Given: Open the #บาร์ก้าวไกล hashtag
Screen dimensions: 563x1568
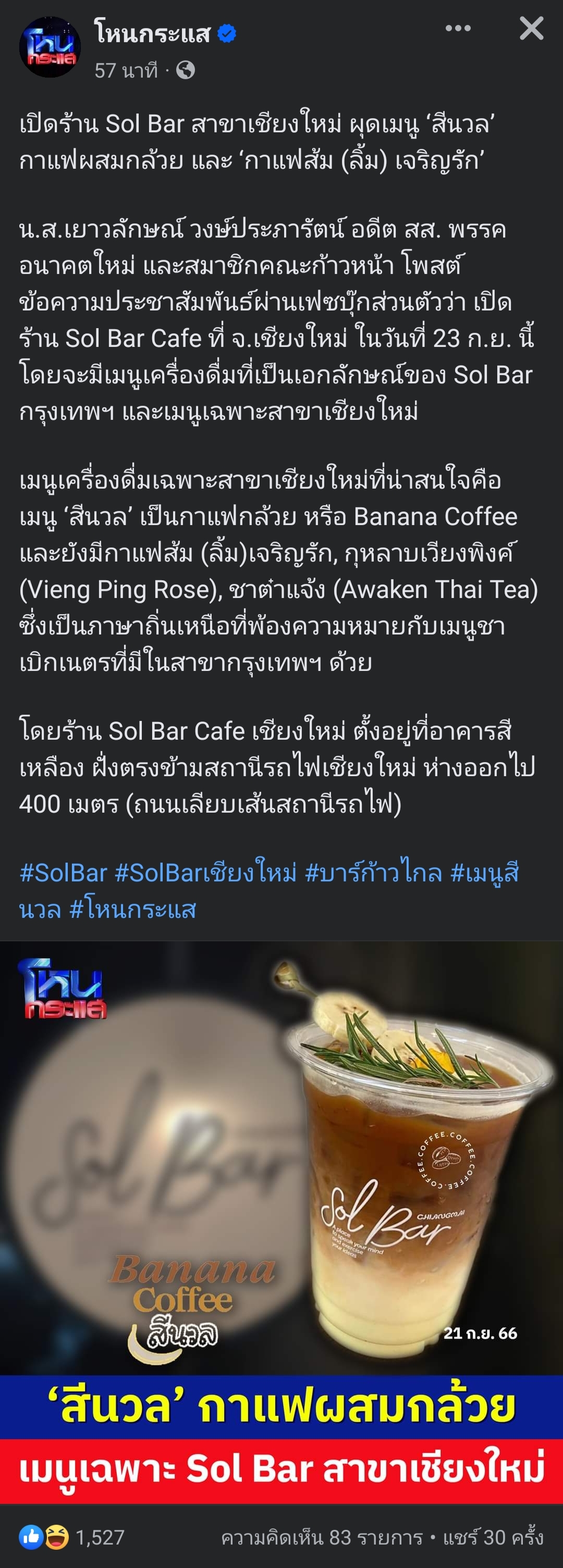Looking at the screenshot, I should click(373, 873).
